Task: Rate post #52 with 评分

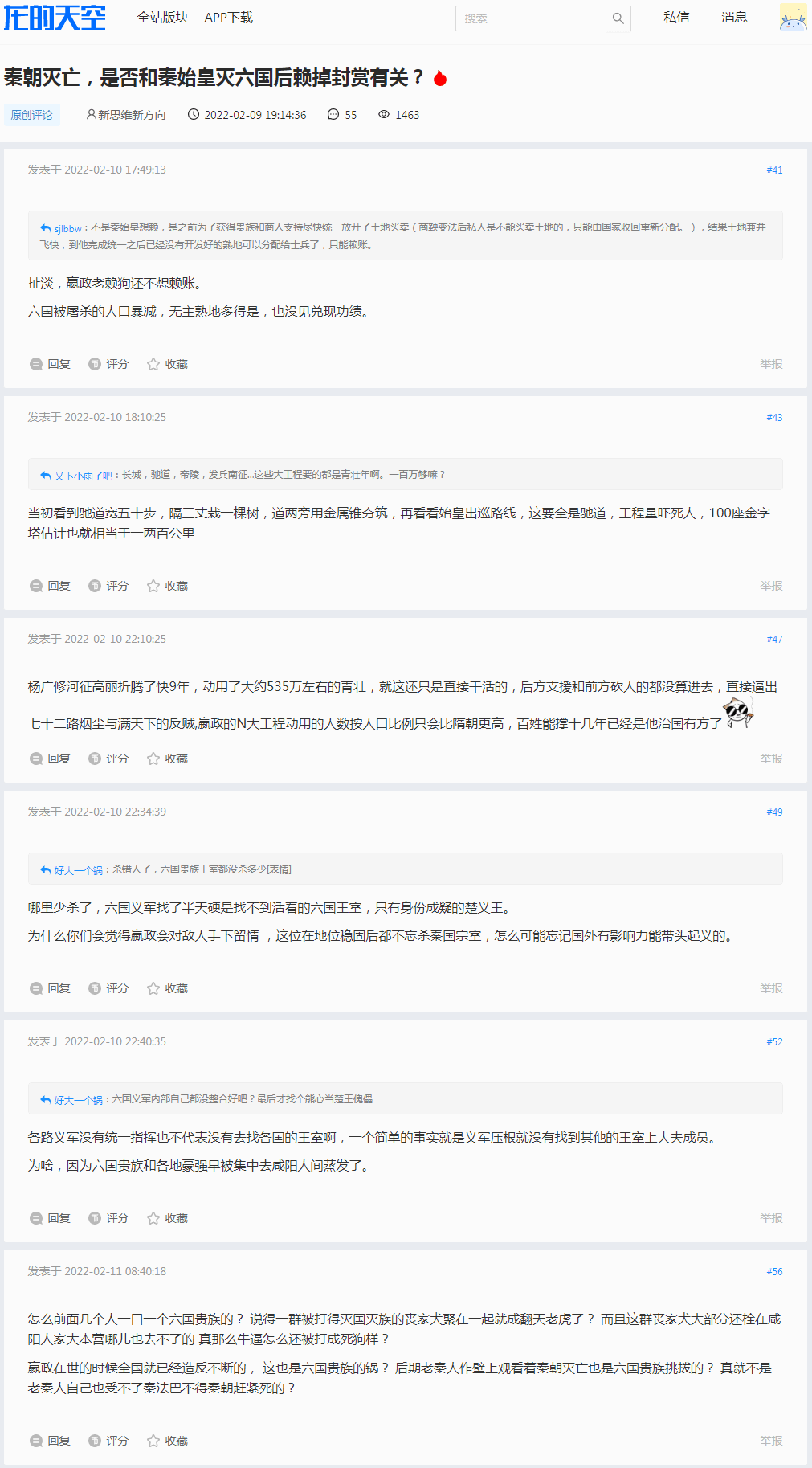Action: click(x=108, y=1218)
